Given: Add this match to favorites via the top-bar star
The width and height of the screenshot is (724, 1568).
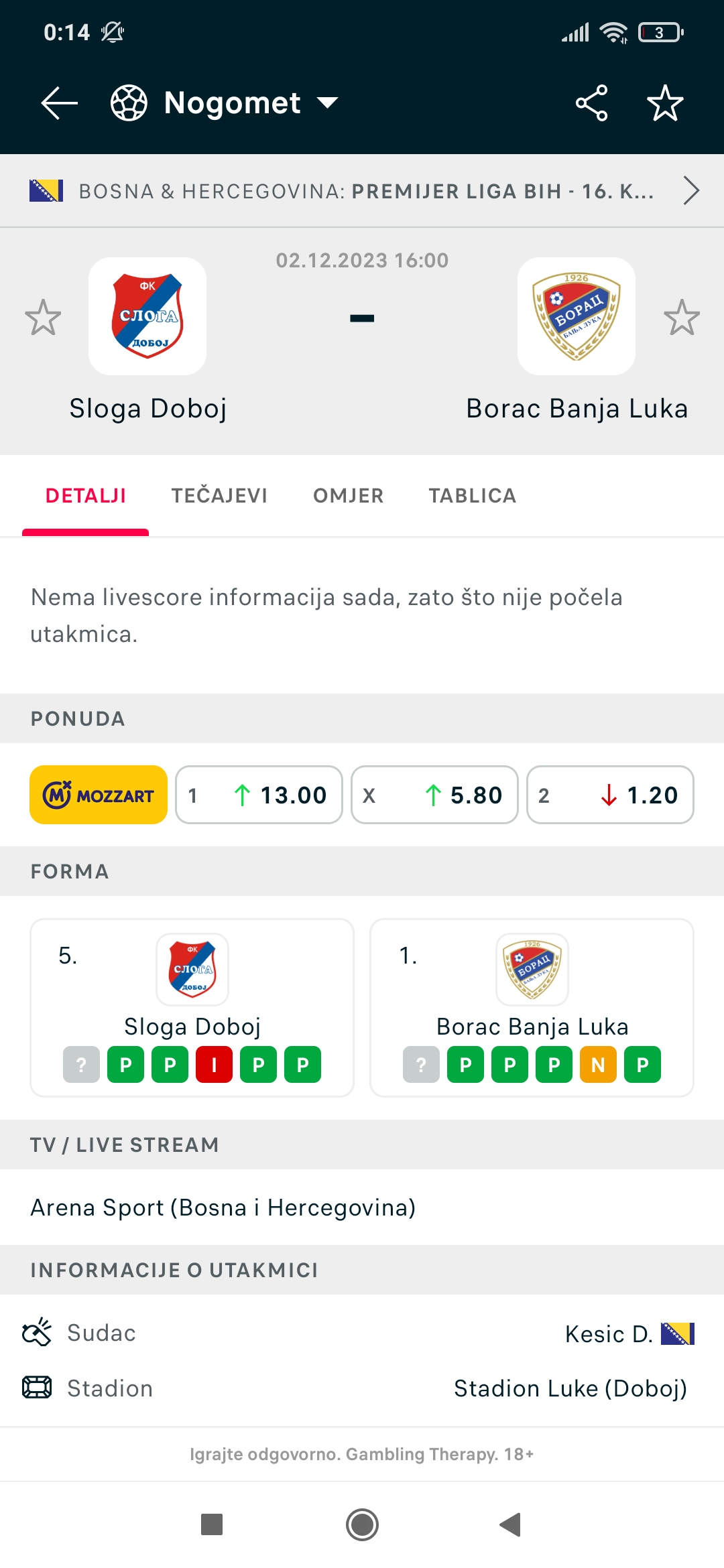Looking at the screenshot, I should [665, 103].
